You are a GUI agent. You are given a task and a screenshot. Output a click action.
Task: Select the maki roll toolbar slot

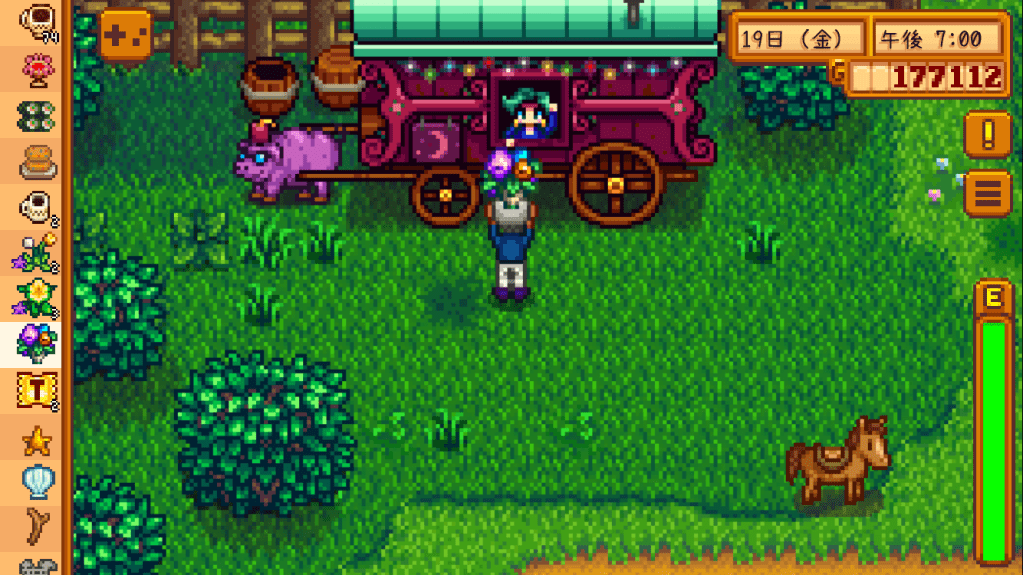point(37,113)
